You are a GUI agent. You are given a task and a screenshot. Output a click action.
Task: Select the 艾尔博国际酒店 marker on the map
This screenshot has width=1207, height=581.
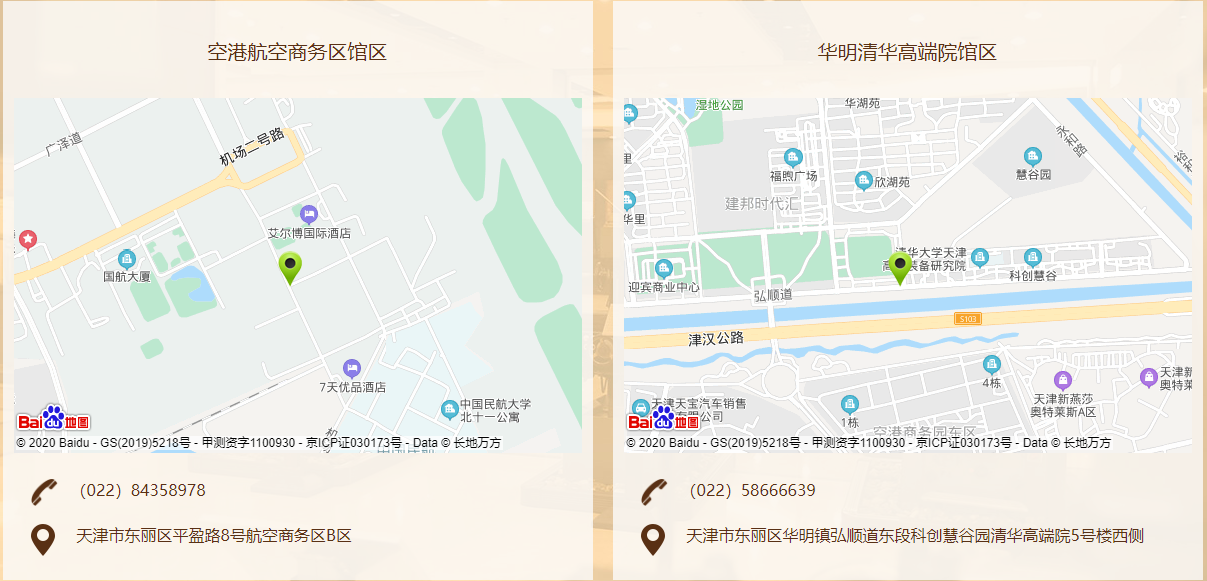(309, 214)
